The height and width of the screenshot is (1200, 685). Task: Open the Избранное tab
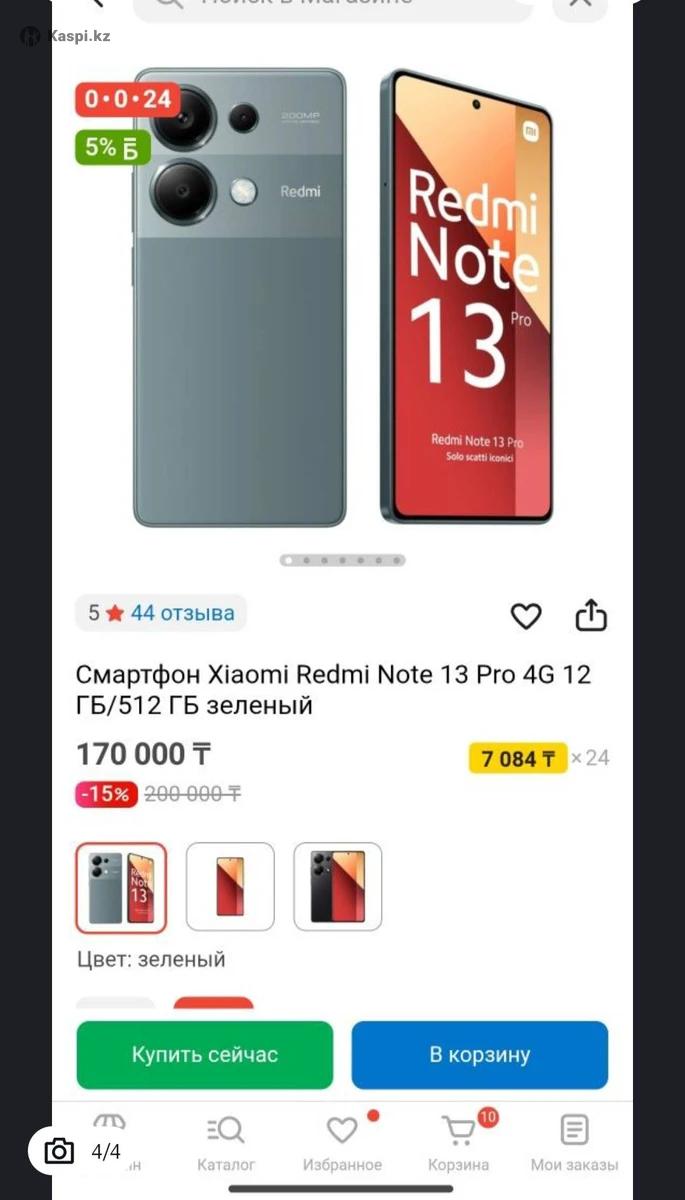tap(342, 1142)
